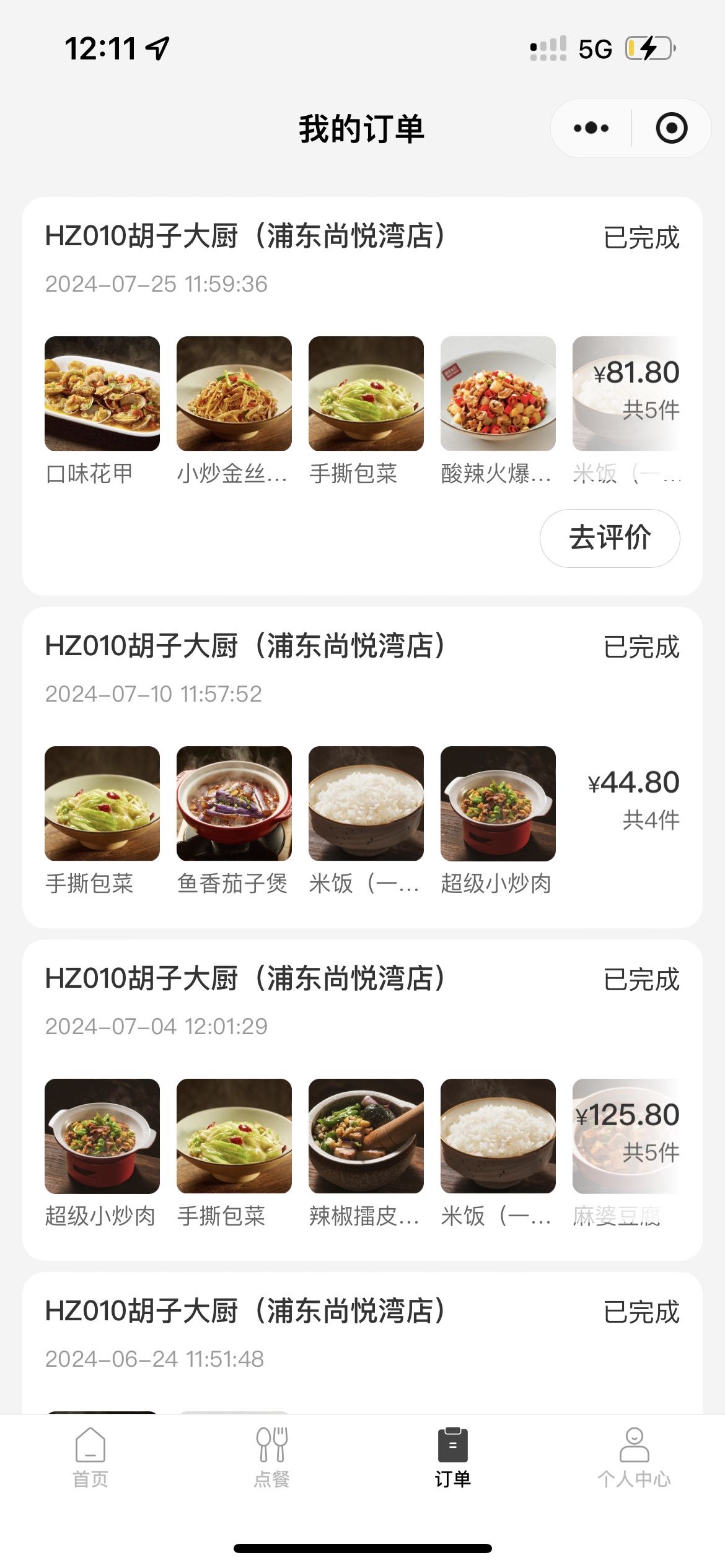Open the order from 2024-07-10 11:57:52
Screen dimensions: 725x1568
click(x=362, y=767)
